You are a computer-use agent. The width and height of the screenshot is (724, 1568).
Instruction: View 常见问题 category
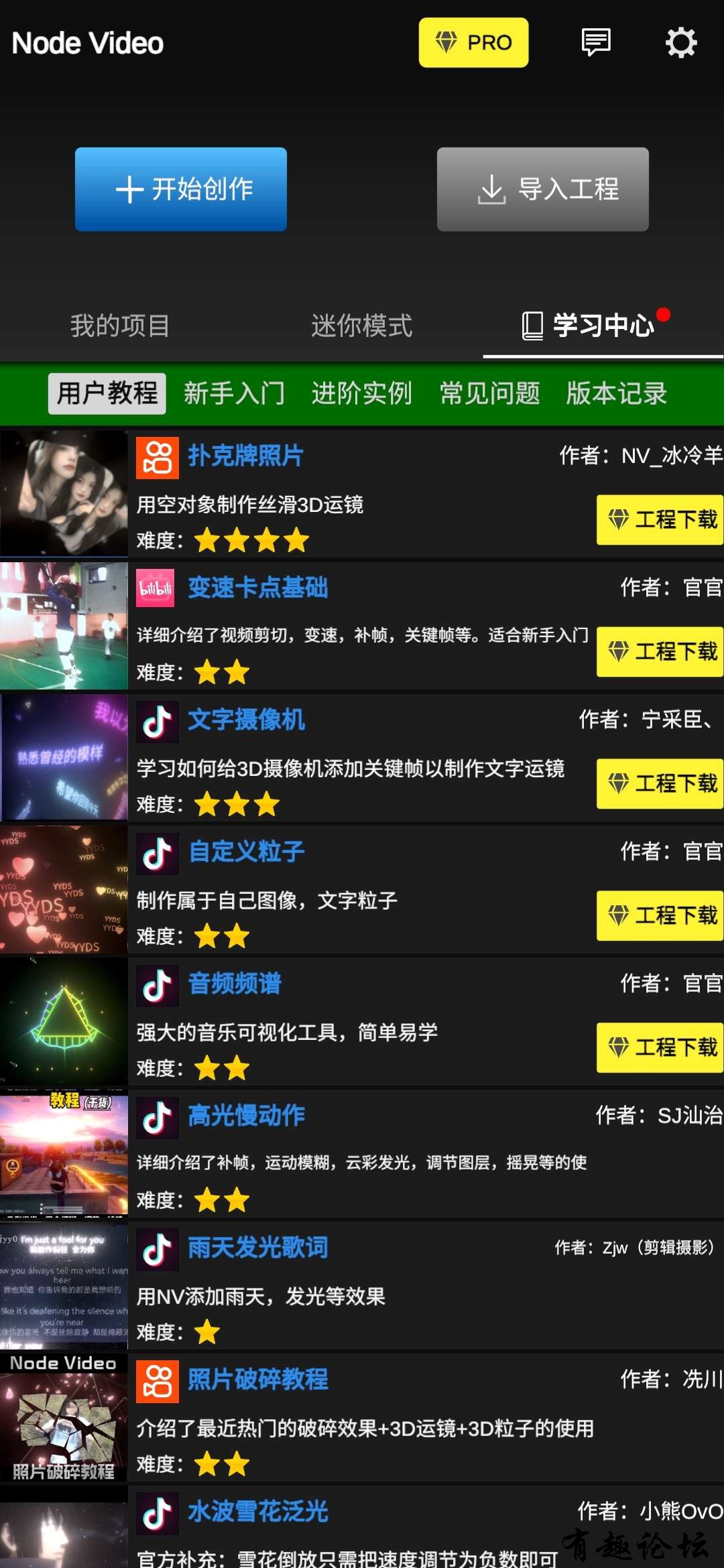coord(489,393)
